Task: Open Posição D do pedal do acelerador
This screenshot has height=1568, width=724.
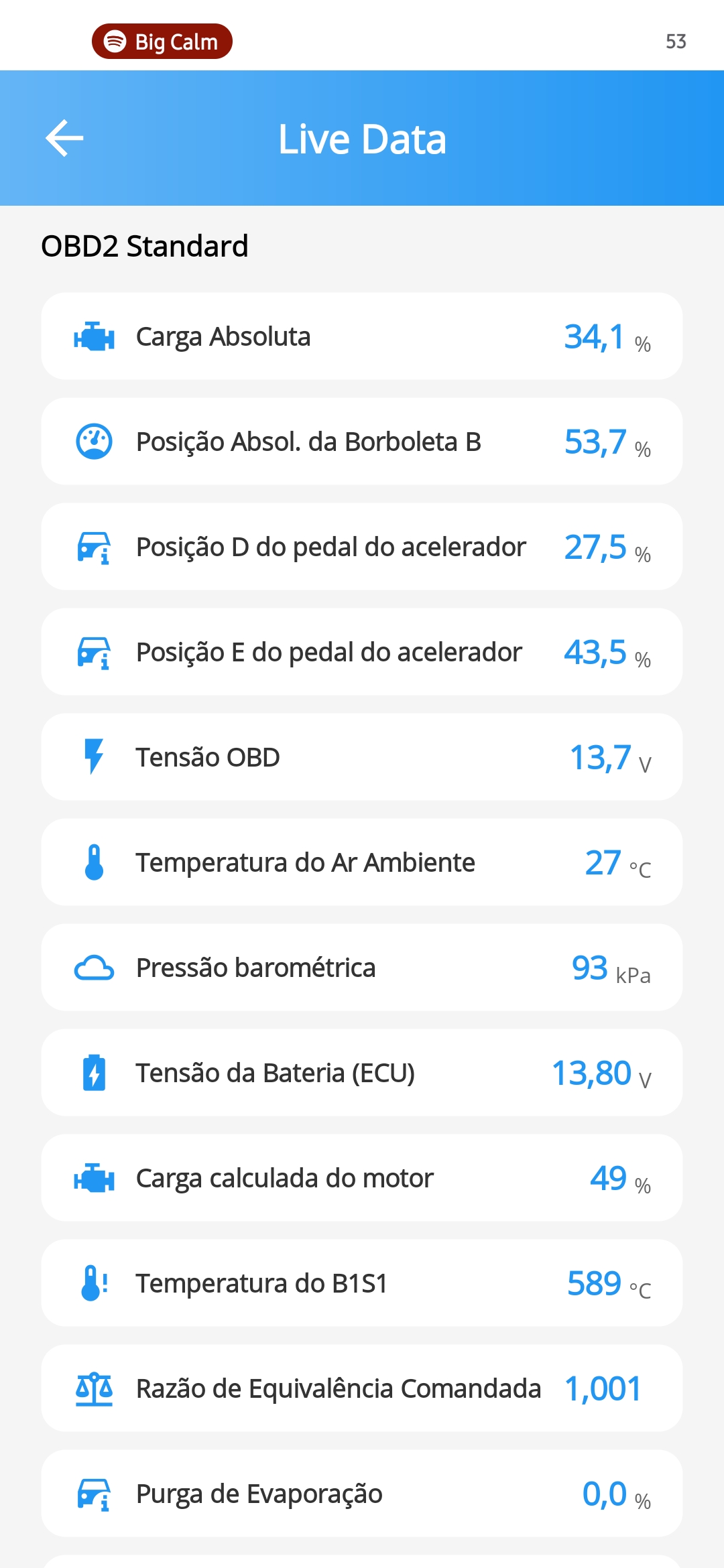Action: 362,547
